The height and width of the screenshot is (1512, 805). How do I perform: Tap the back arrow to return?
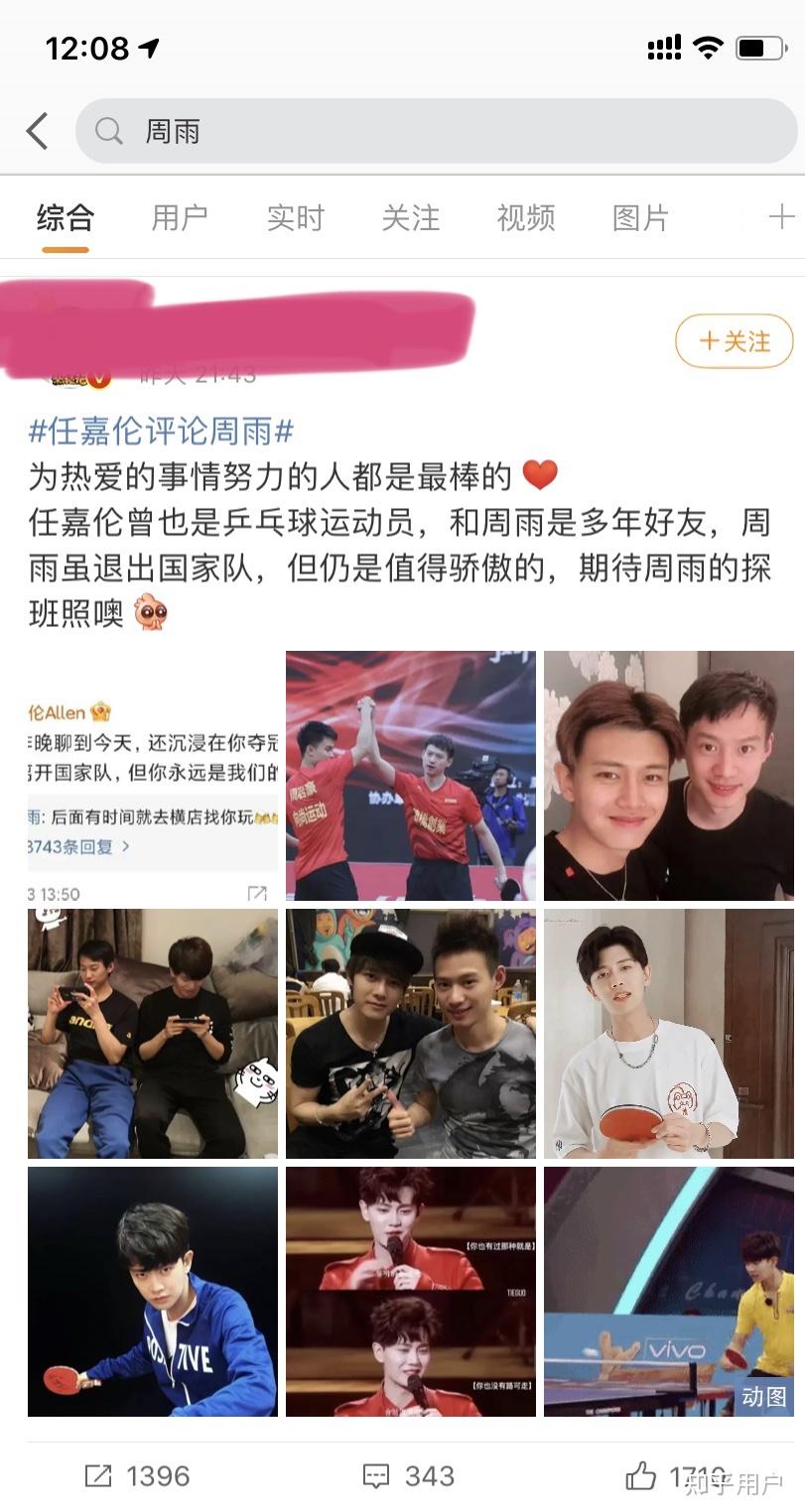tap(37, 130)
